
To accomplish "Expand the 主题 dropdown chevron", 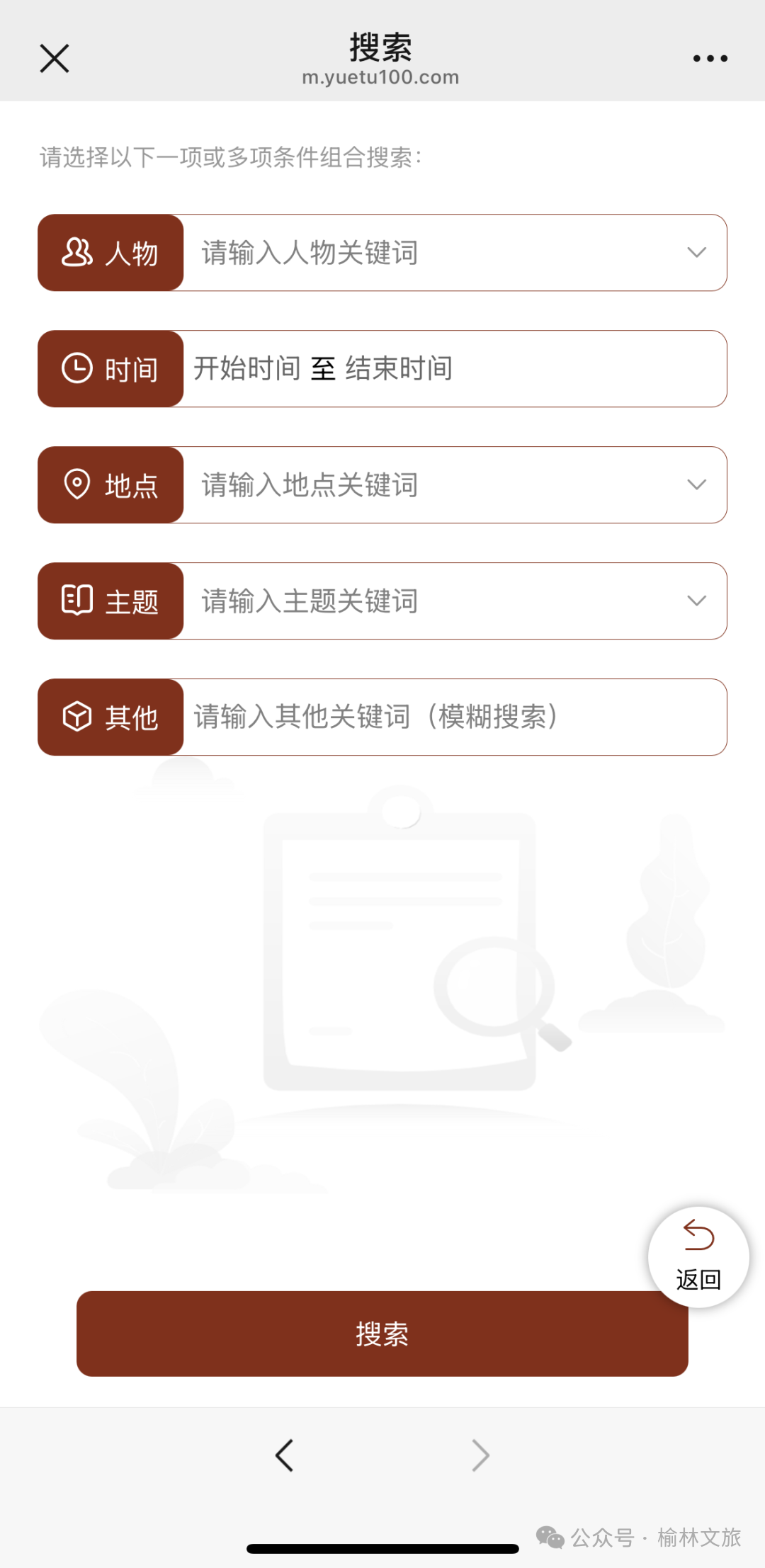I will (x=697, y=601).
